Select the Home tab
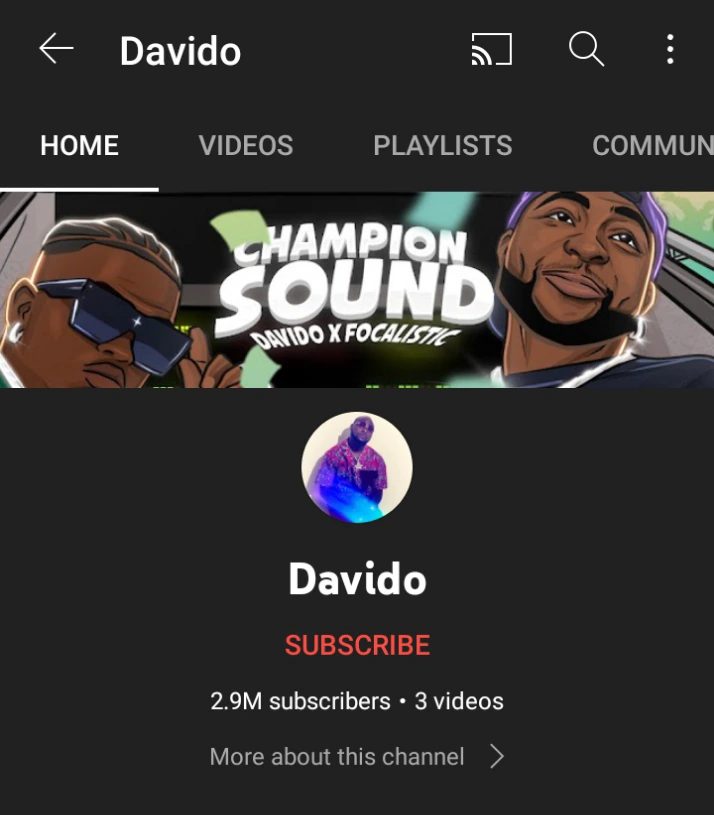 tap(79, 146)
